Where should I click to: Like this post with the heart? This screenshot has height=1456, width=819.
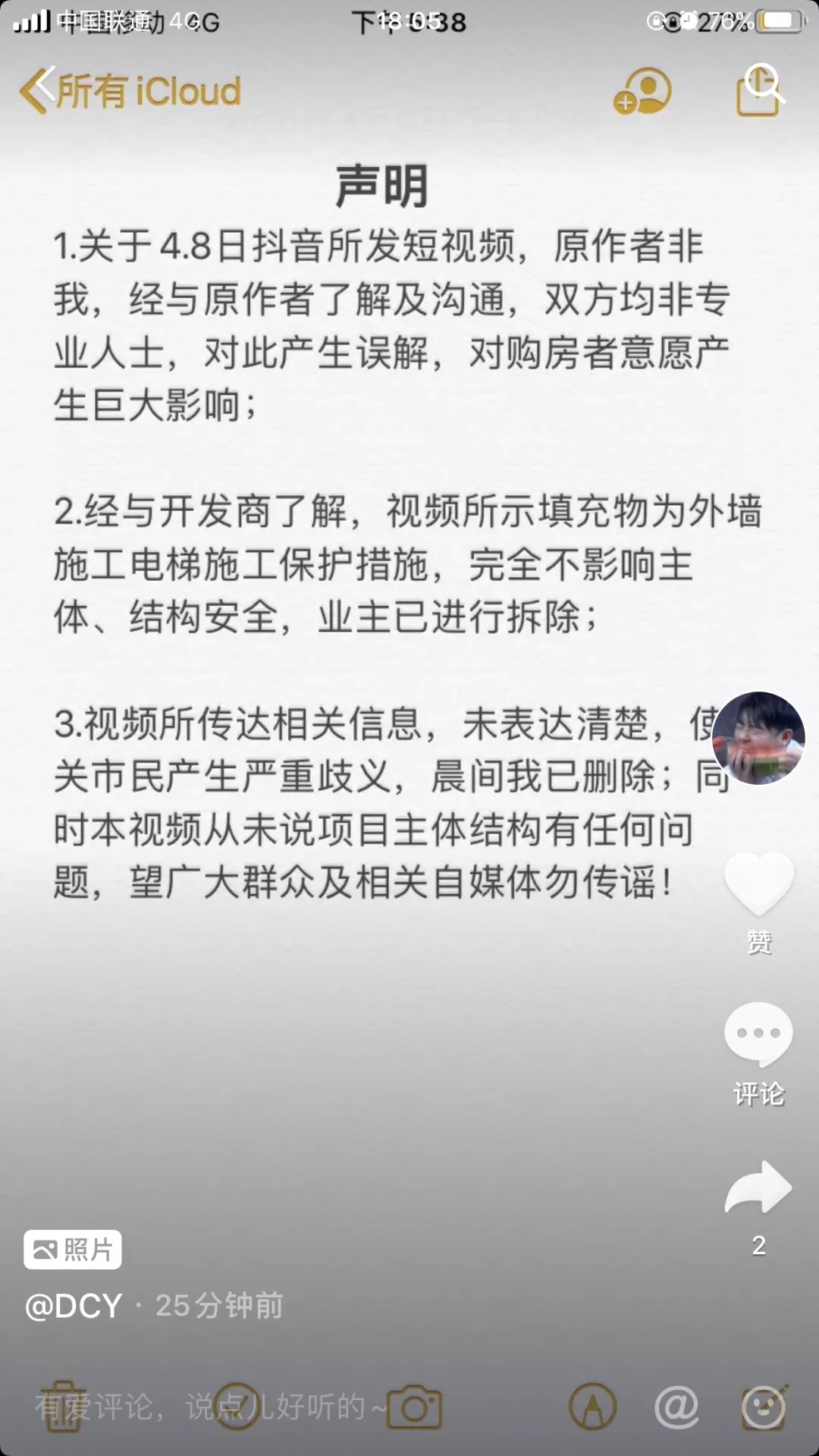coord(758,884)
